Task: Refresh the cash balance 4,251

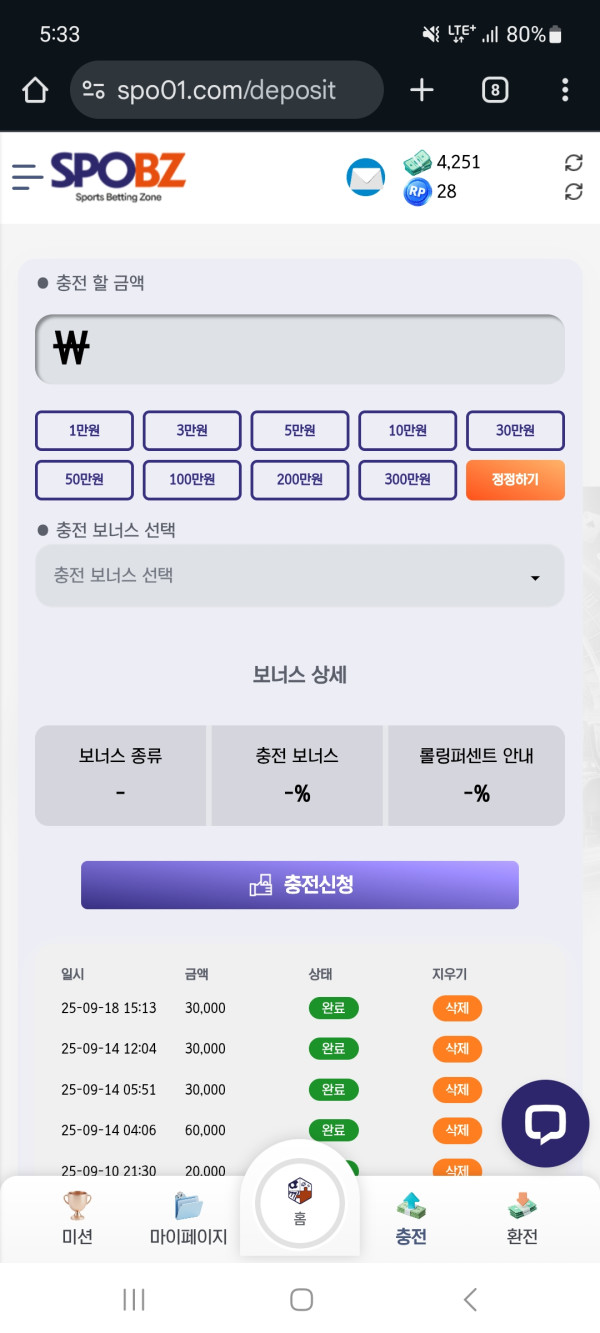Action: (573, 163)
